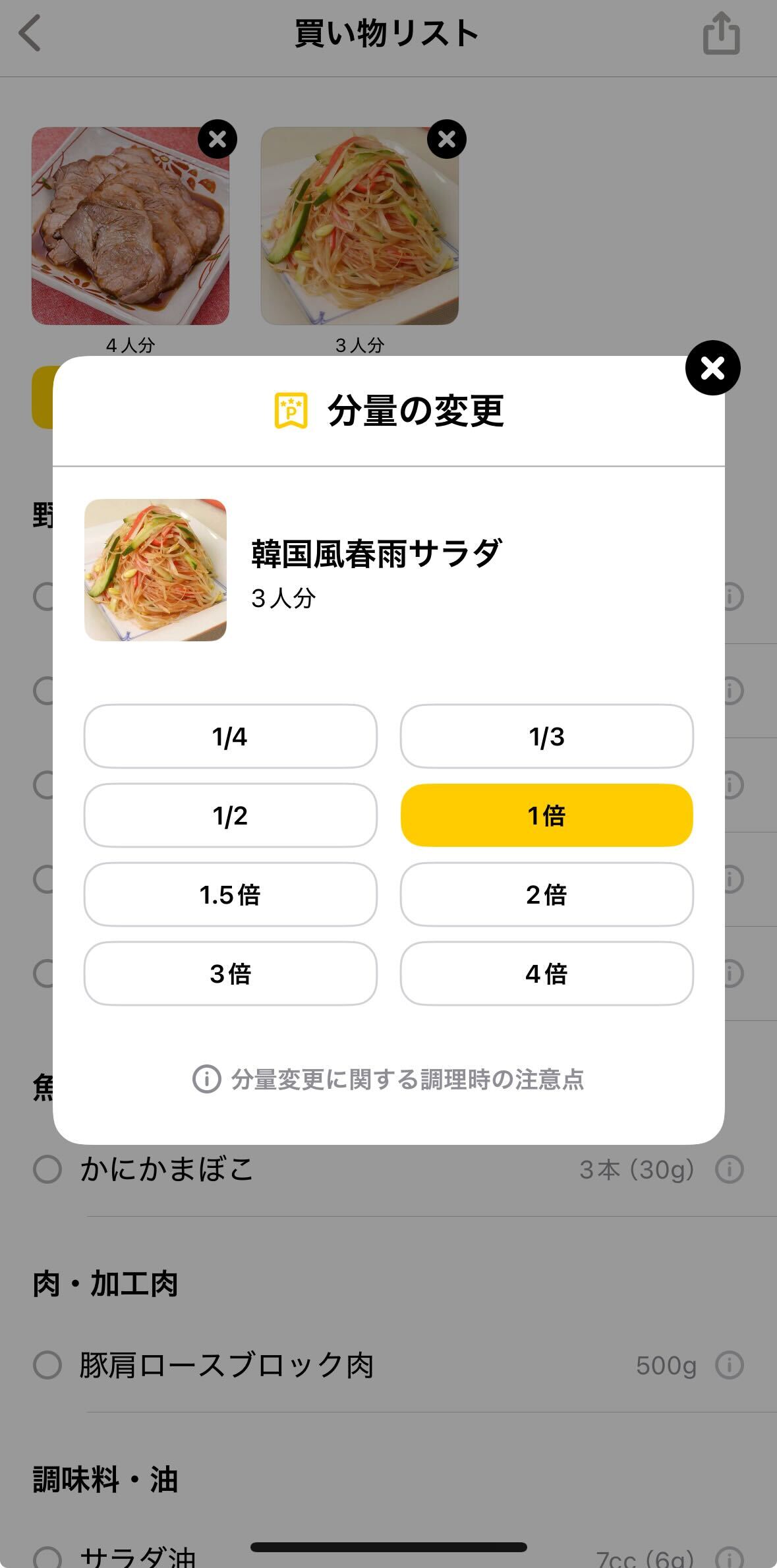Set portion to 1/2
Viewport: 777px width, 1568px height.
pos(230,815)
